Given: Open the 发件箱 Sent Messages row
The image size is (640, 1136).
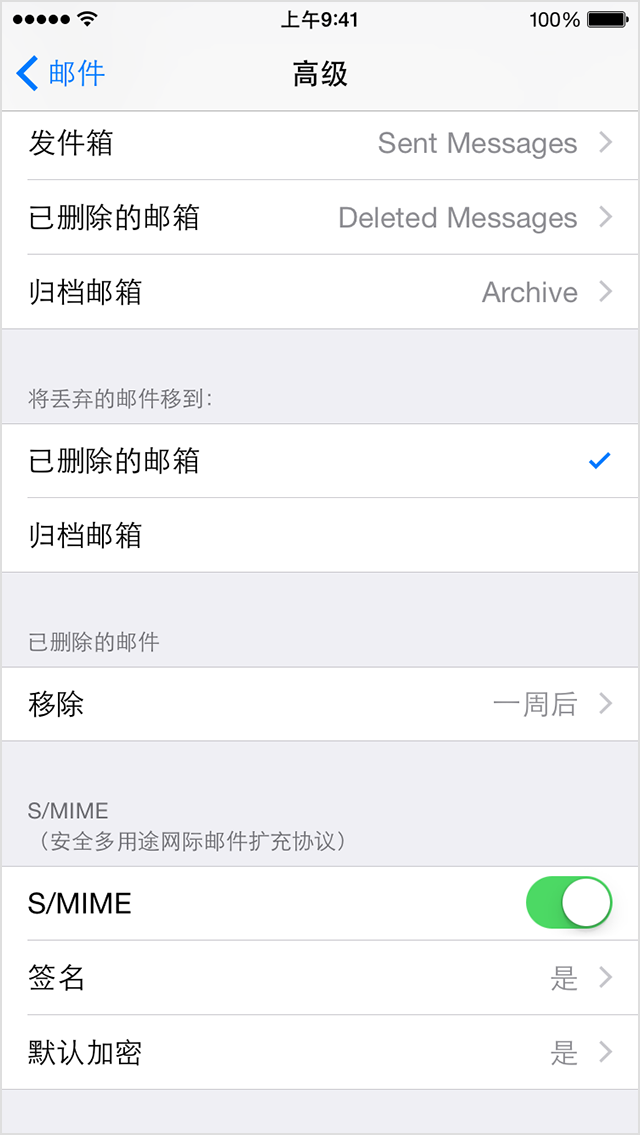Looking at the screenshot, I should tap(320, 144).
